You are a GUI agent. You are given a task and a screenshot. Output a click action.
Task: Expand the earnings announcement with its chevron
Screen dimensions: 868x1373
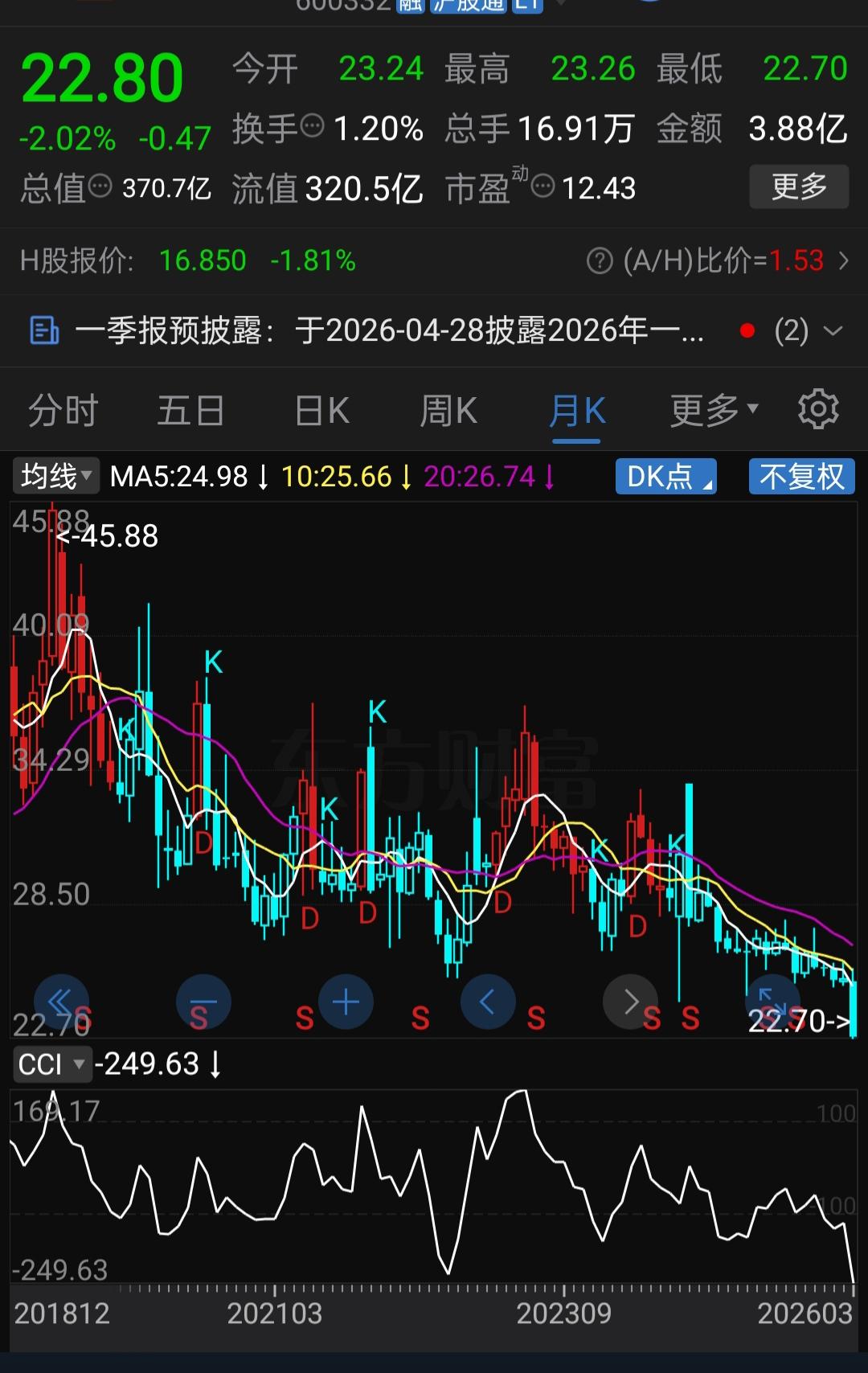click(833, 330)
